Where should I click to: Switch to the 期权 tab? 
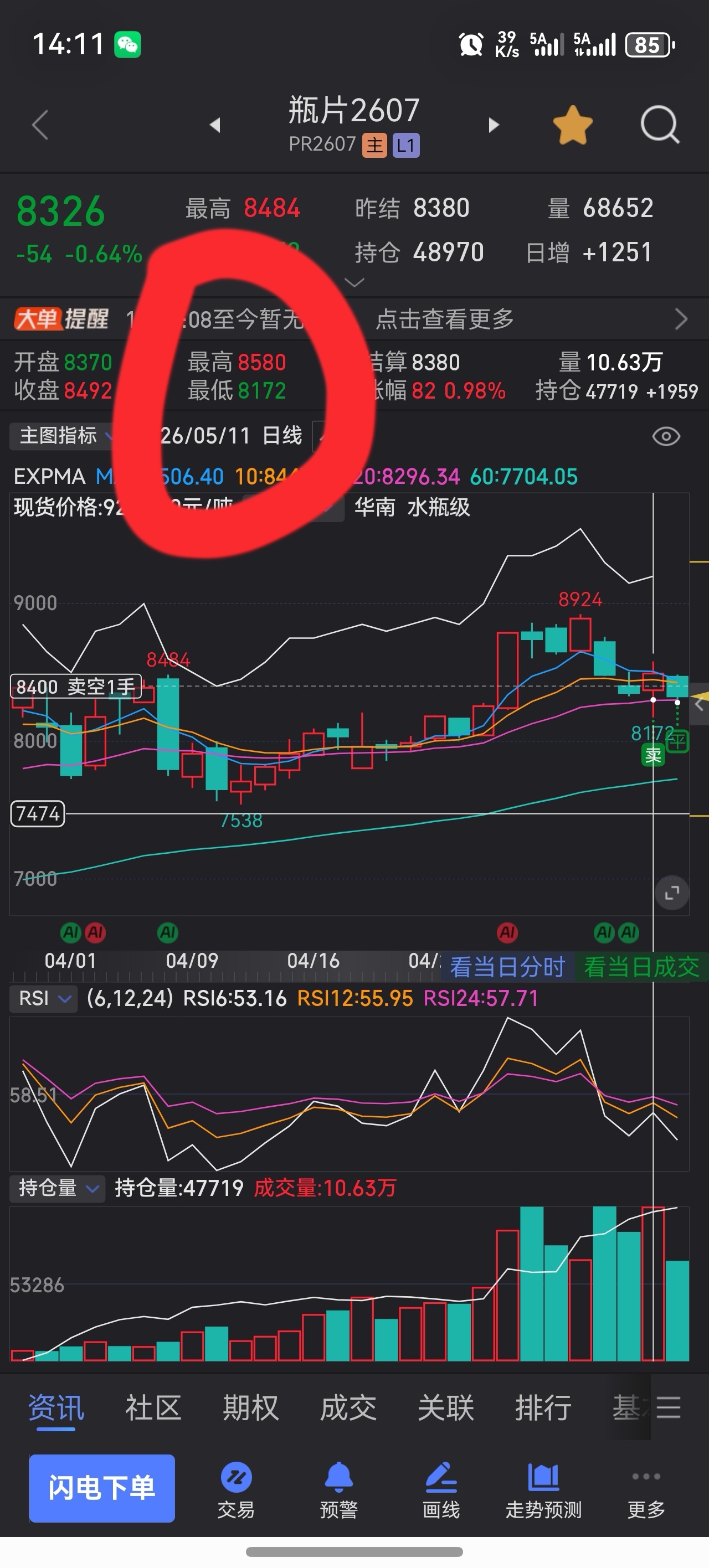coord(251,1407)
